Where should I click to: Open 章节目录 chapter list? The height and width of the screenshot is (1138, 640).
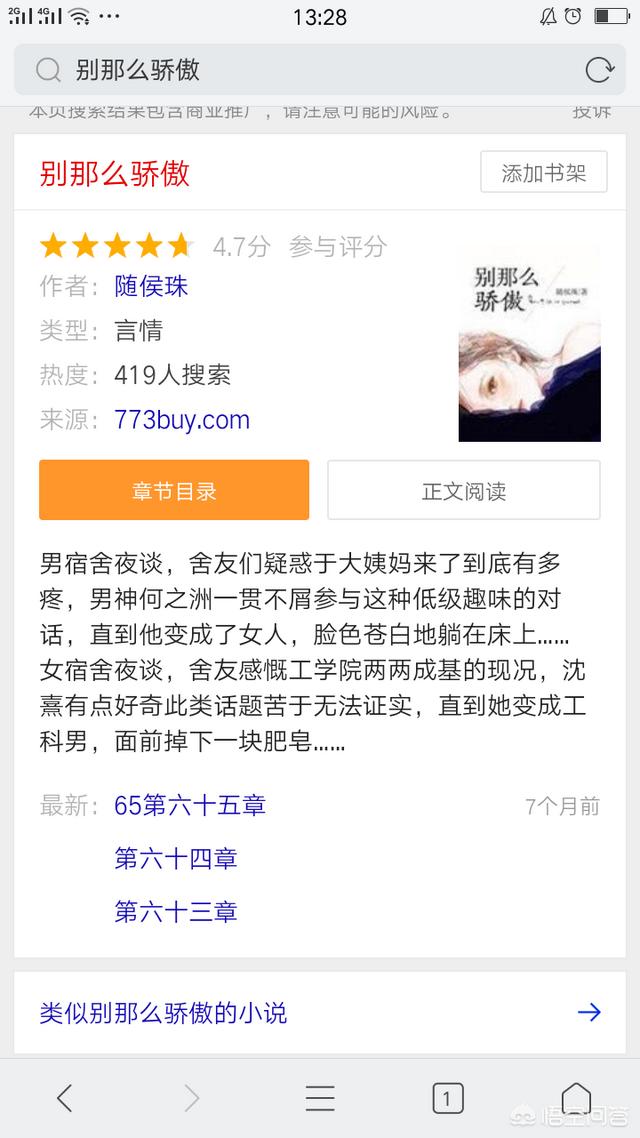point(174,490)
